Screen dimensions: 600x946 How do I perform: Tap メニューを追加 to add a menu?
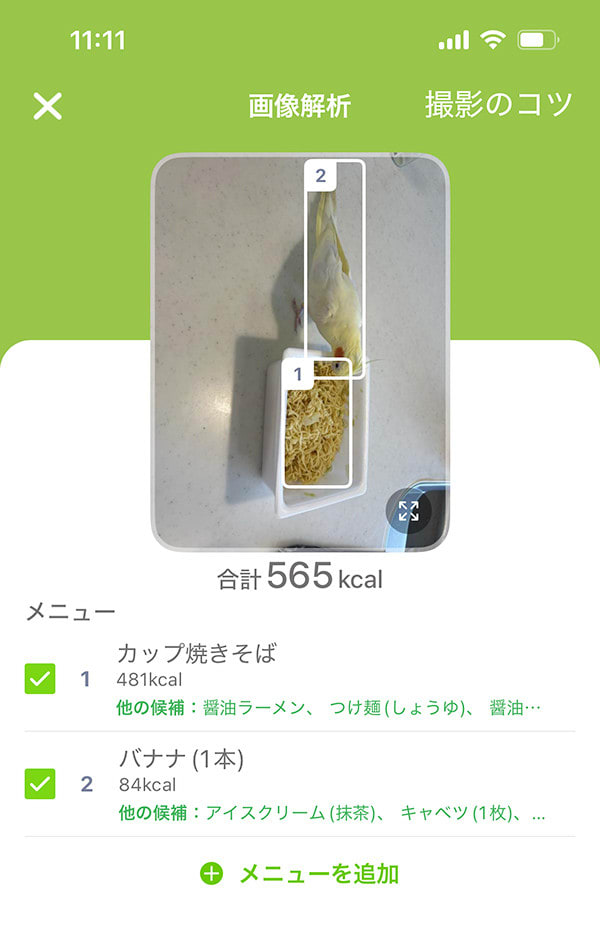click(x=300, y=873)
